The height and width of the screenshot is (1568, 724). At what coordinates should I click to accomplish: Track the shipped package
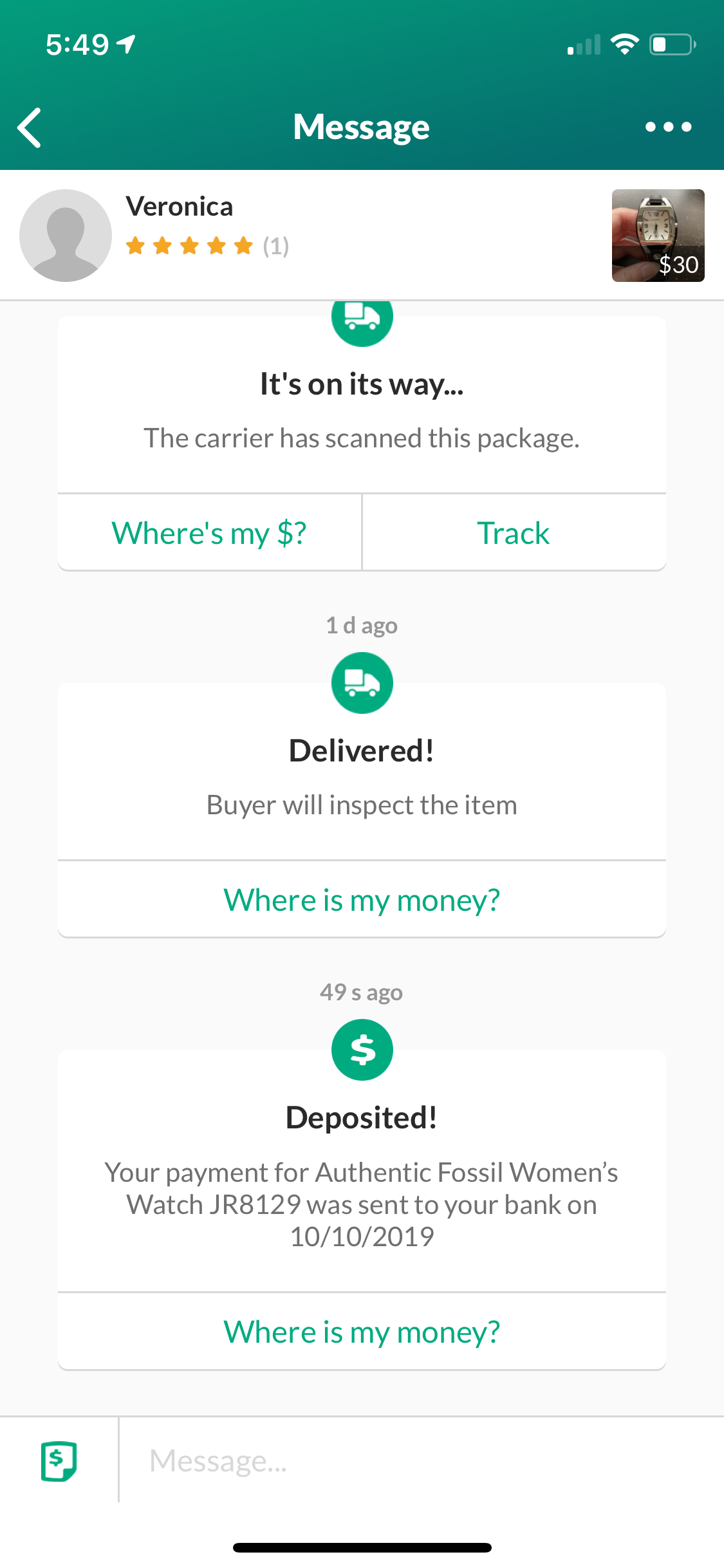[514, 533]
